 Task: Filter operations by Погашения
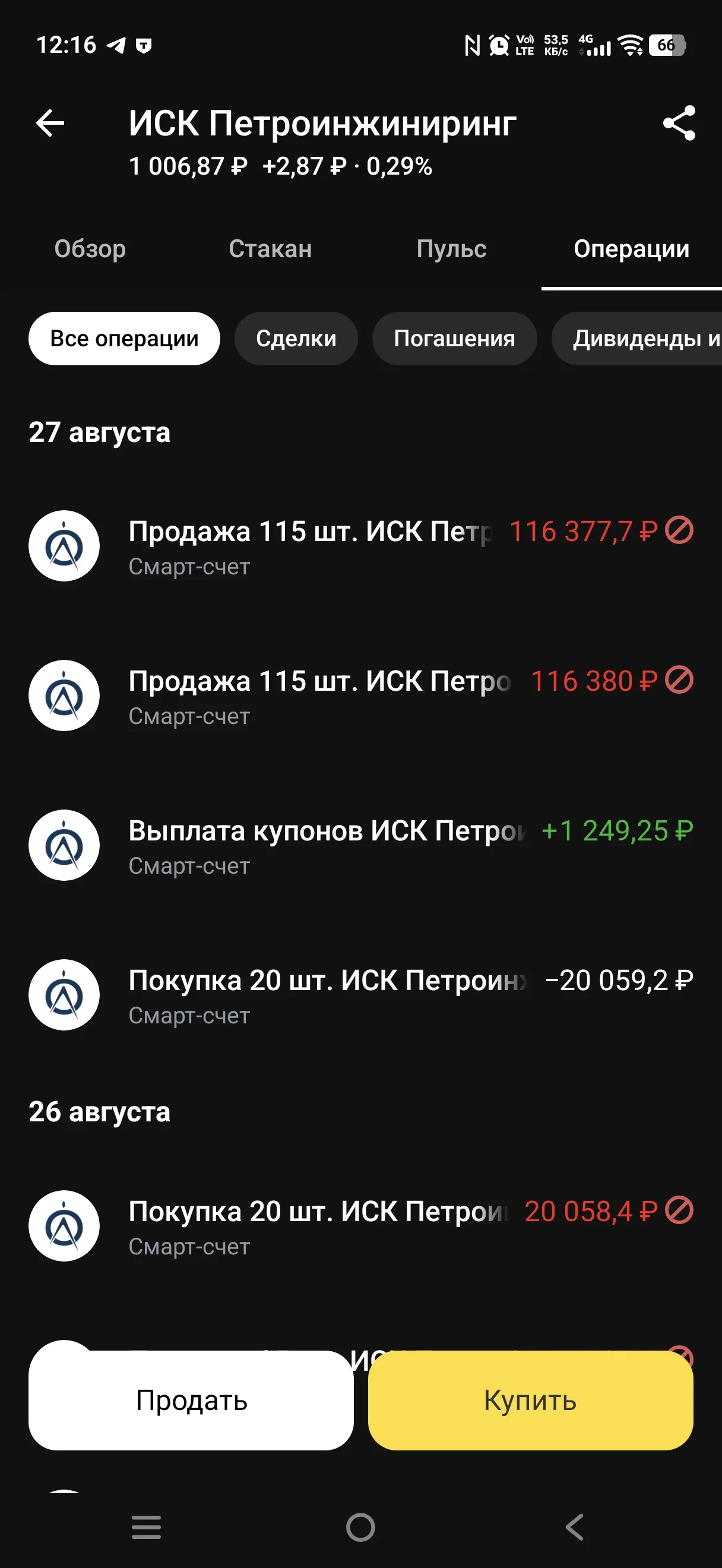[x=454, y=339]
